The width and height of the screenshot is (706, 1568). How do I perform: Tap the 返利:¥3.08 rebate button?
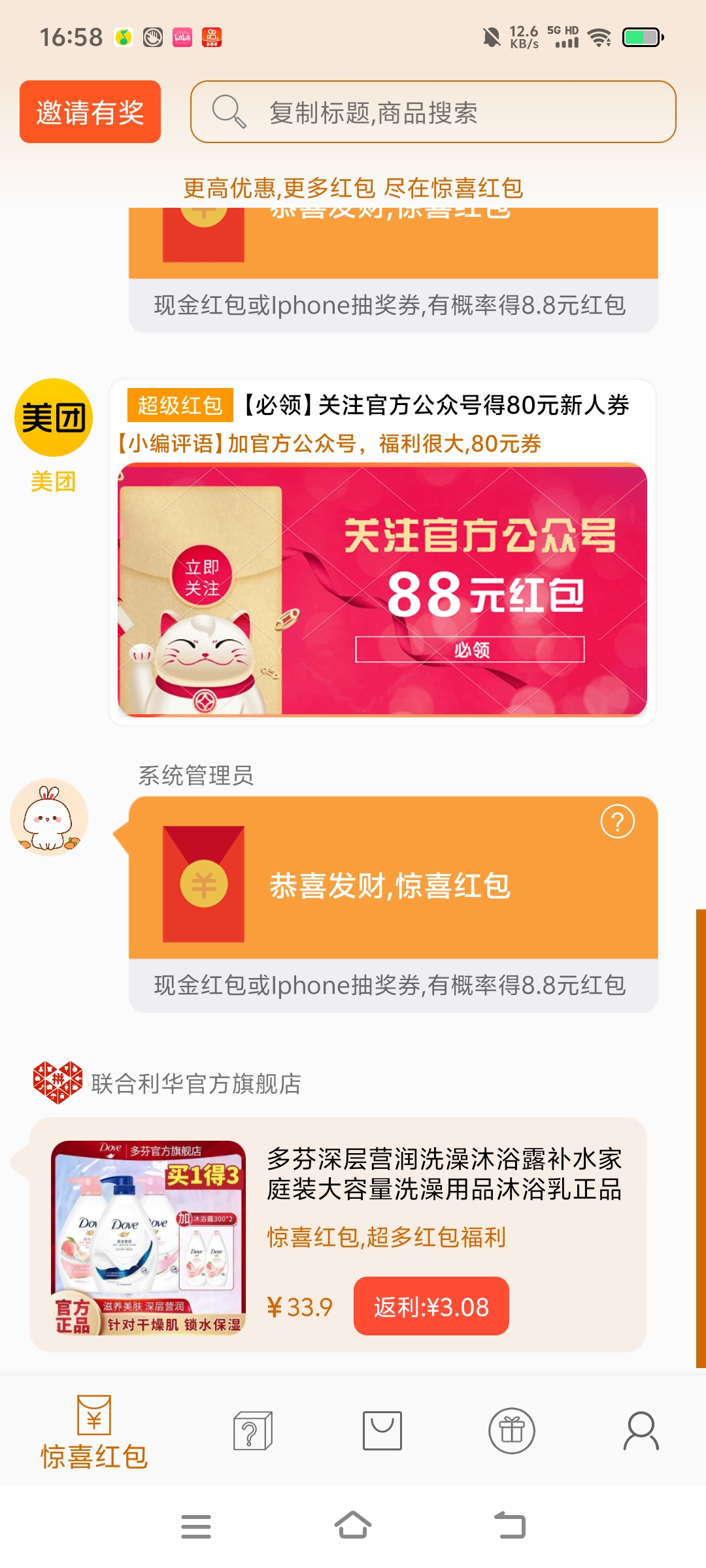[431, 1307]
